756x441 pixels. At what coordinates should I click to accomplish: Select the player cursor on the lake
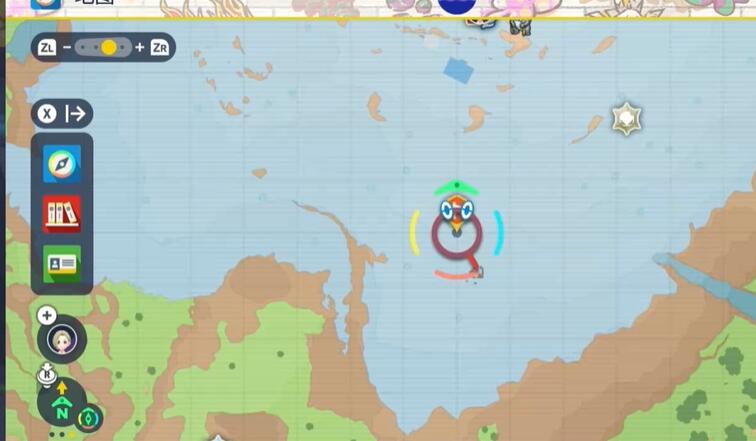[x=457, y=228]
